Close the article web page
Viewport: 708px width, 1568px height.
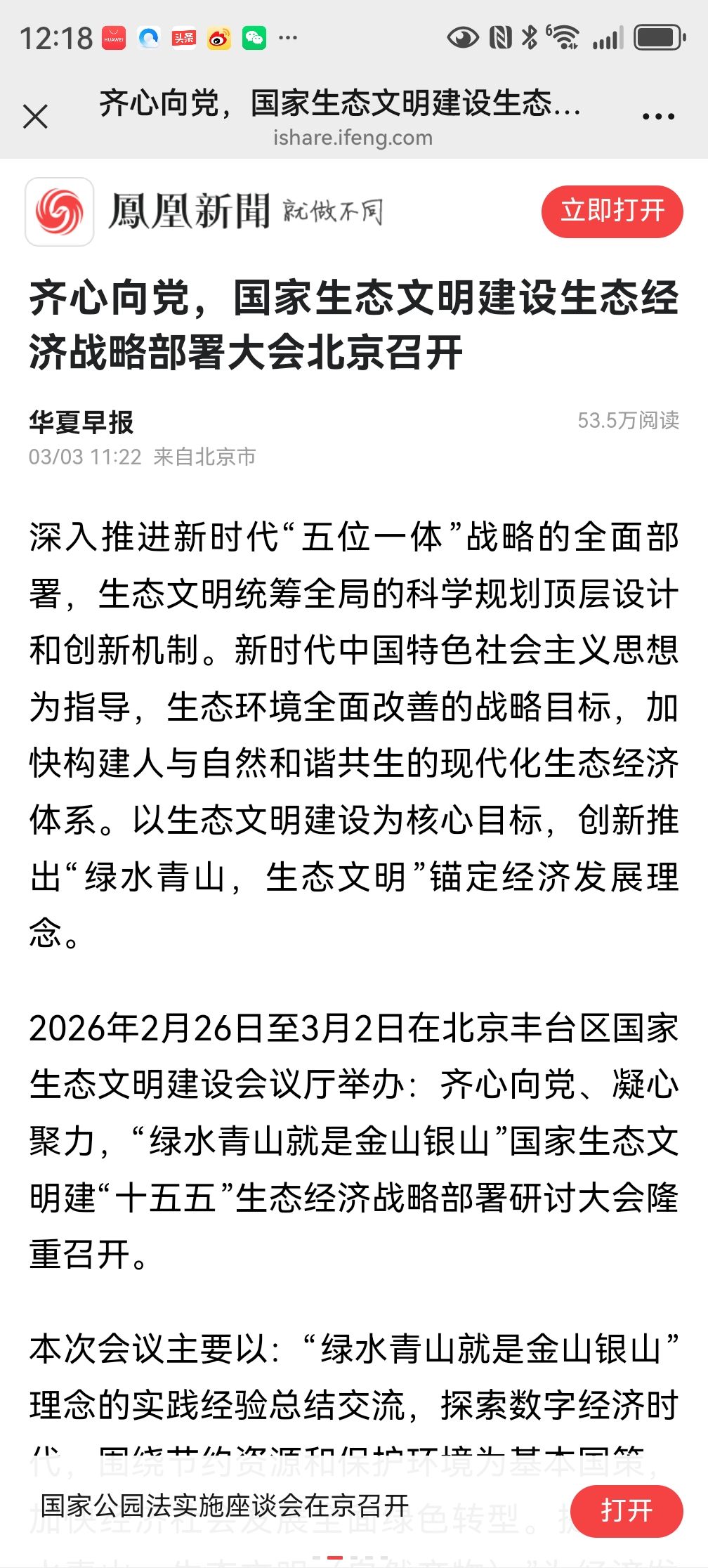pos(35,117)
